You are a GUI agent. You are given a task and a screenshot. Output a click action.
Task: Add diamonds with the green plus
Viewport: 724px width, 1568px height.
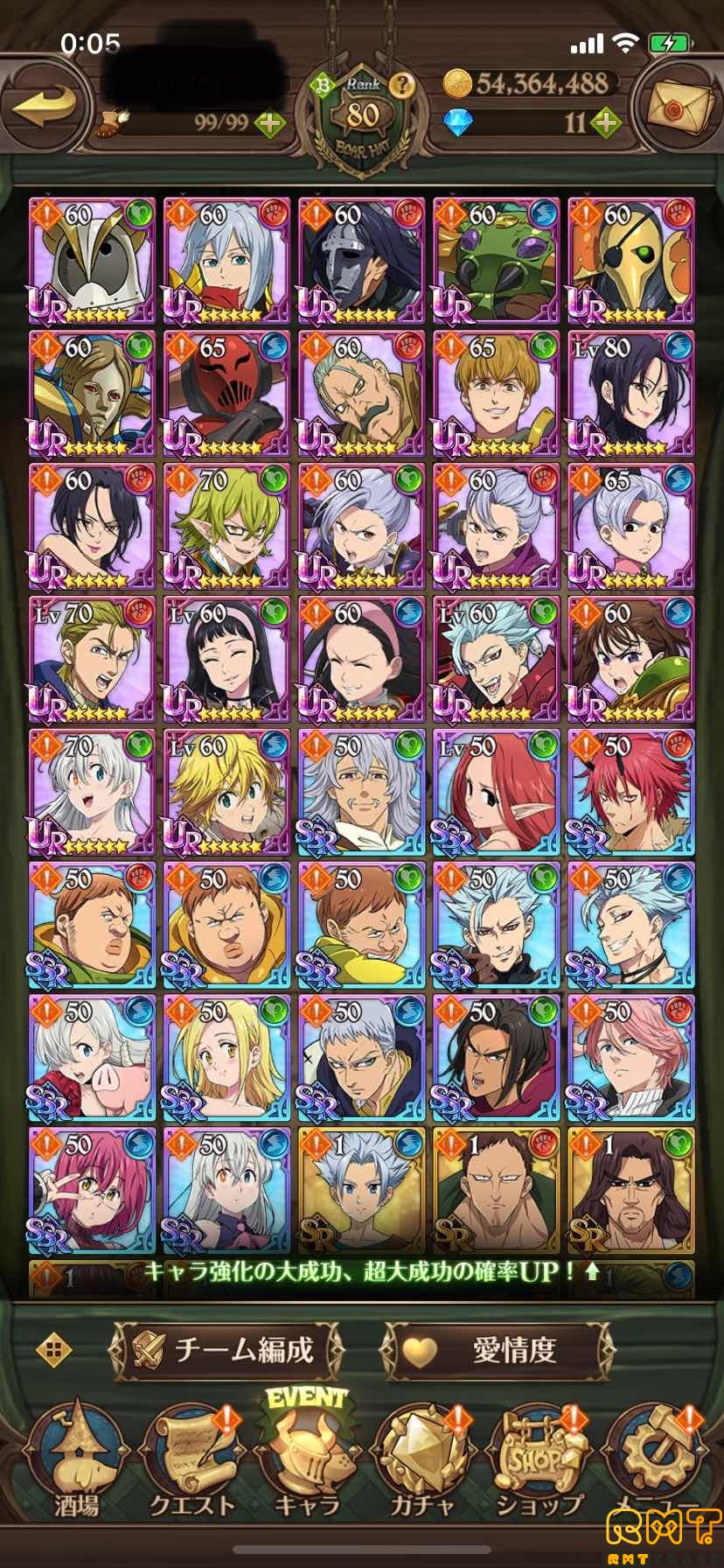[x=603, y=122]
